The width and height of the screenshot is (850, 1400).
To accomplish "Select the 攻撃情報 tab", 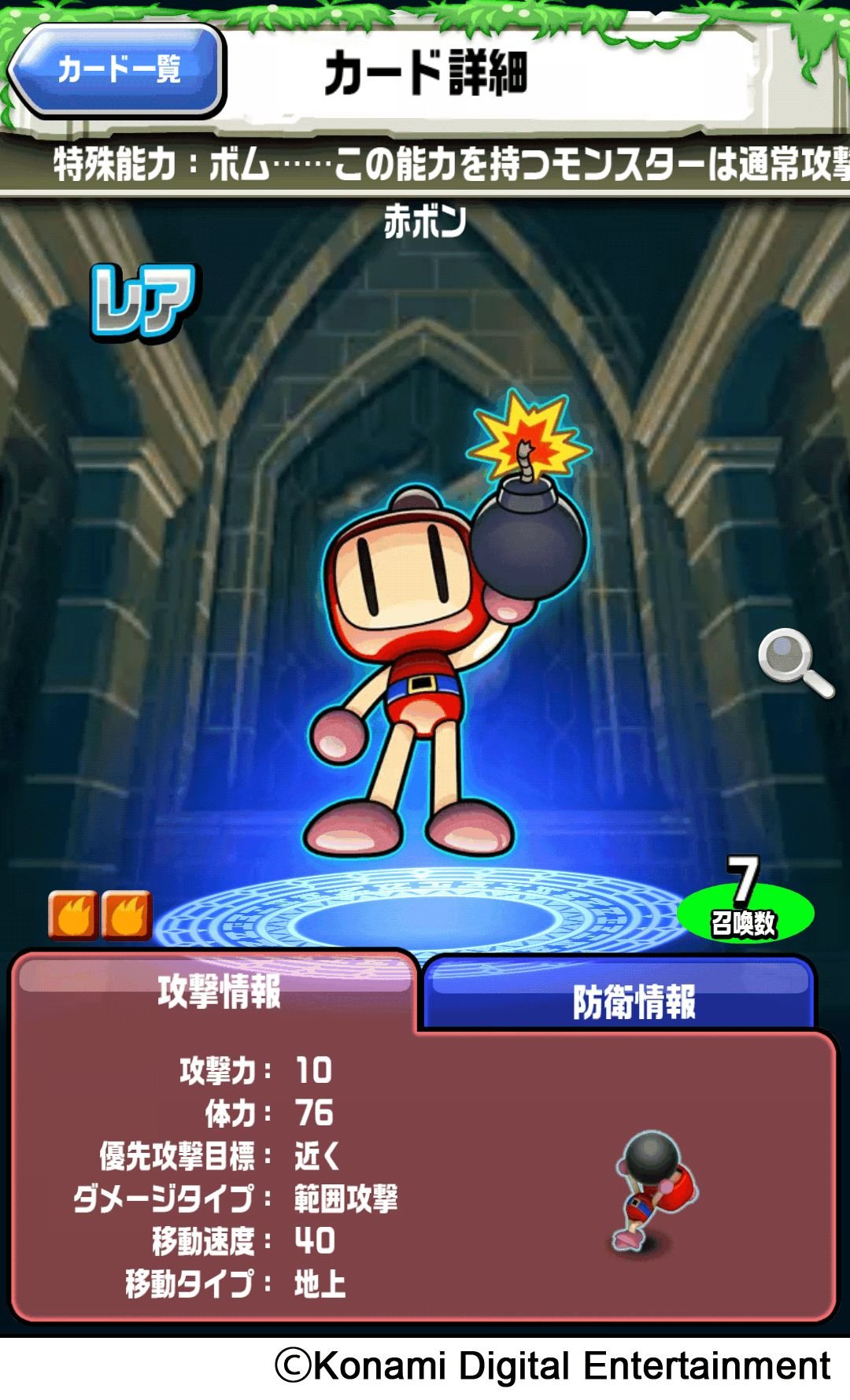I will [x=218, y=990].
